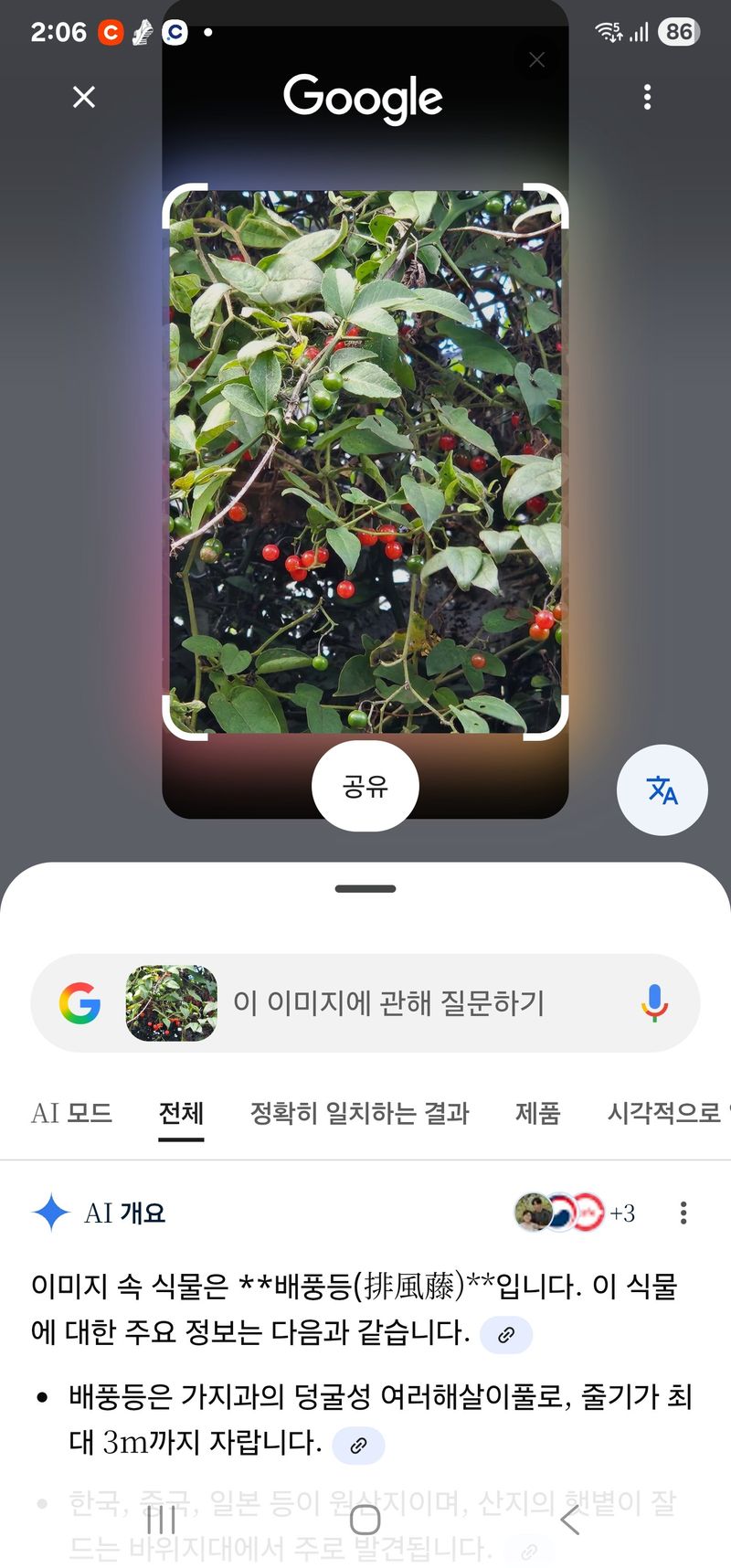Open source link after 다음과 같습니다
The width and height of the screenshot is (731, 1568).
click(x=506, y=1335)
